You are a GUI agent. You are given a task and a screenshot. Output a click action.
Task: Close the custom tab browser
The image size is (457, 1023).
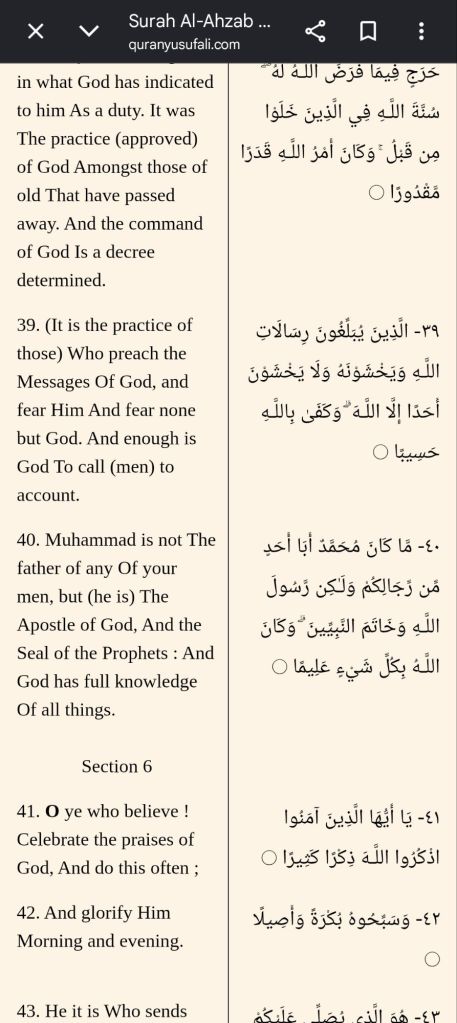pyautogui.click(x=36, y=31)
